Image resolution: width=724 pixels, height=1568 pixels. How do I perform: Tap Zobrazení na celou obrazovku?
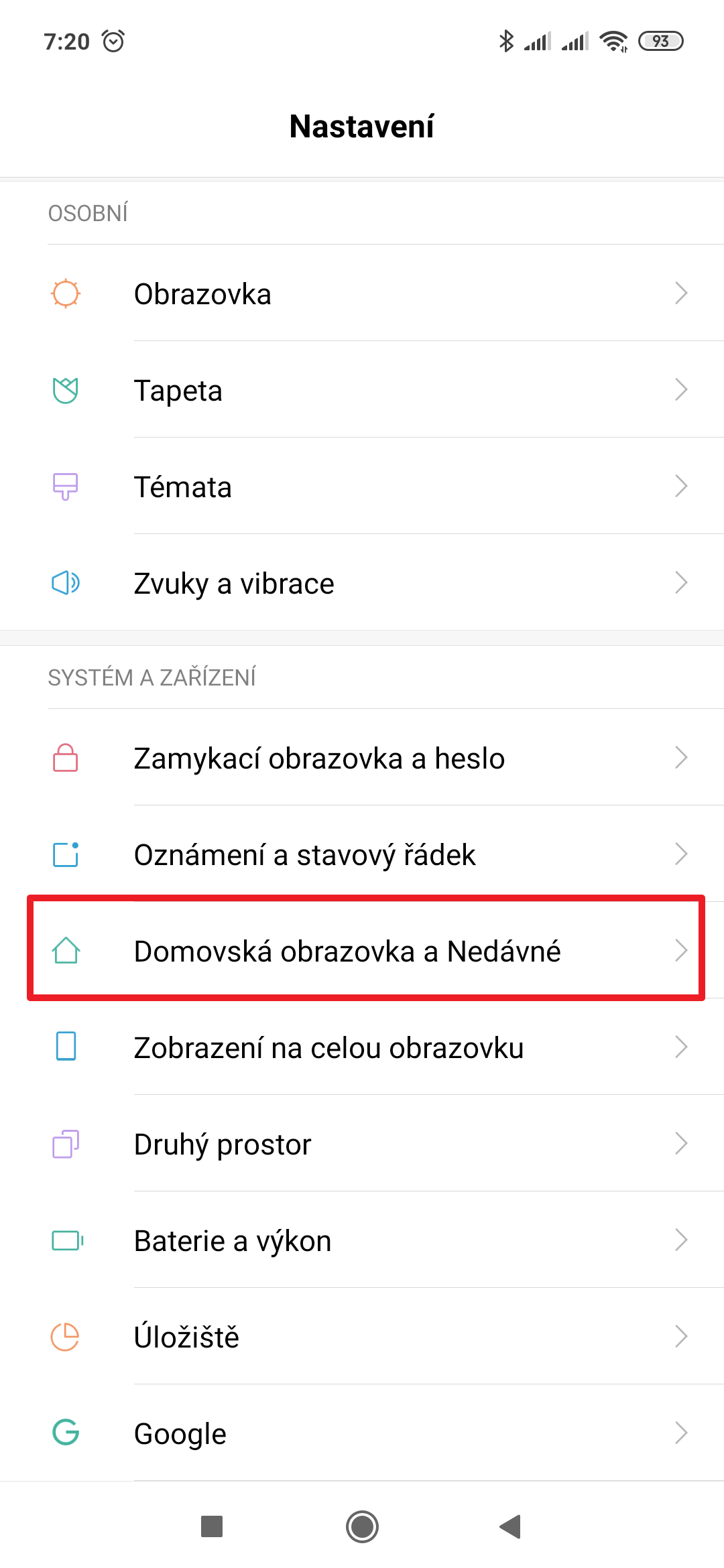tap(362, 1047)
